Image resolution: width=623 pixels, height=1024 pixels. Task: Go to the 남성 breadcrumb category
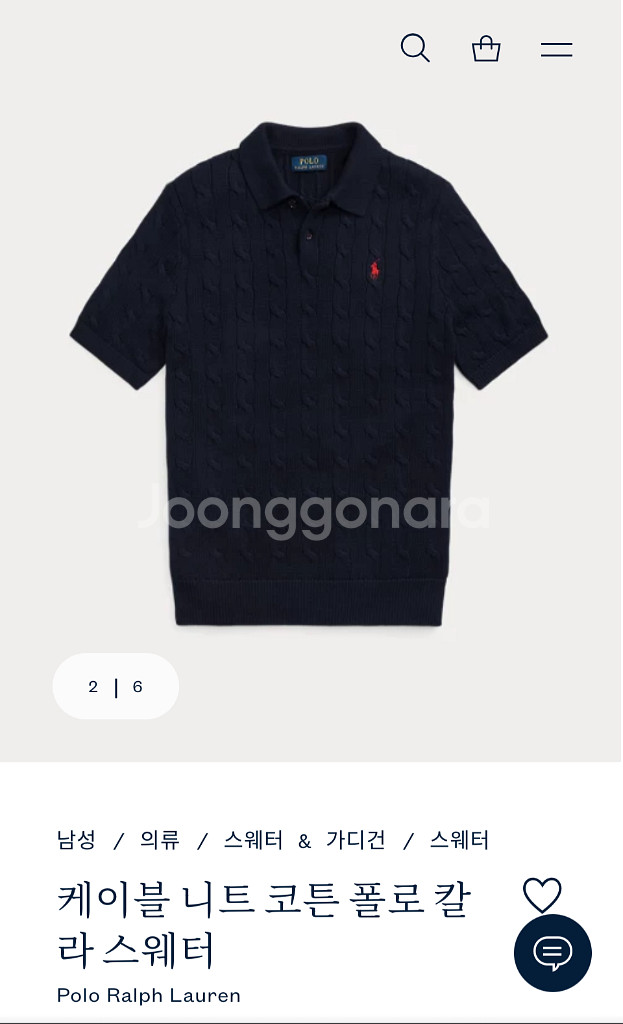click(77, 840)
